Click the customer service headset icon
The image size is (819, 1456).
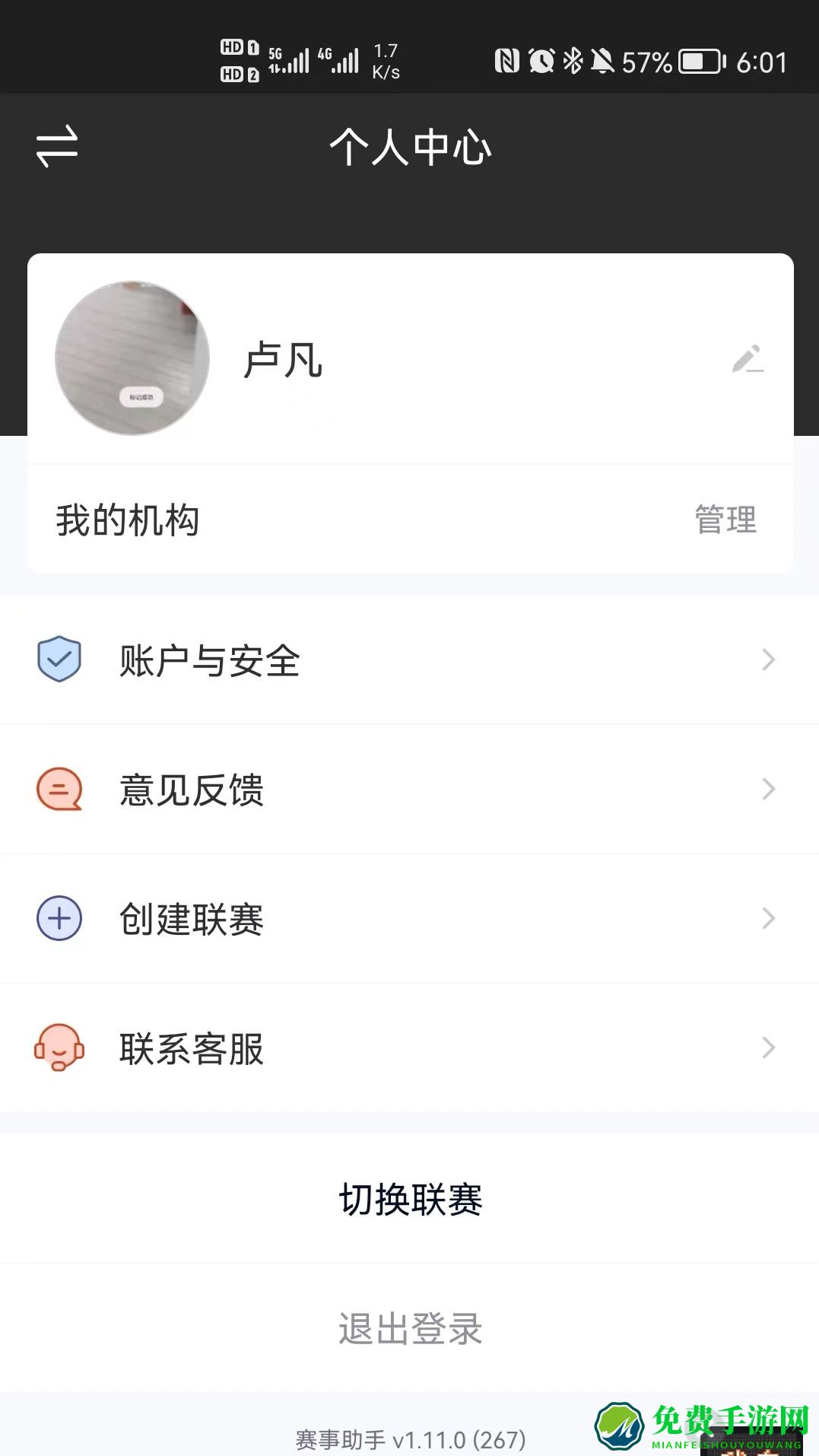(x=59, y=1048)
